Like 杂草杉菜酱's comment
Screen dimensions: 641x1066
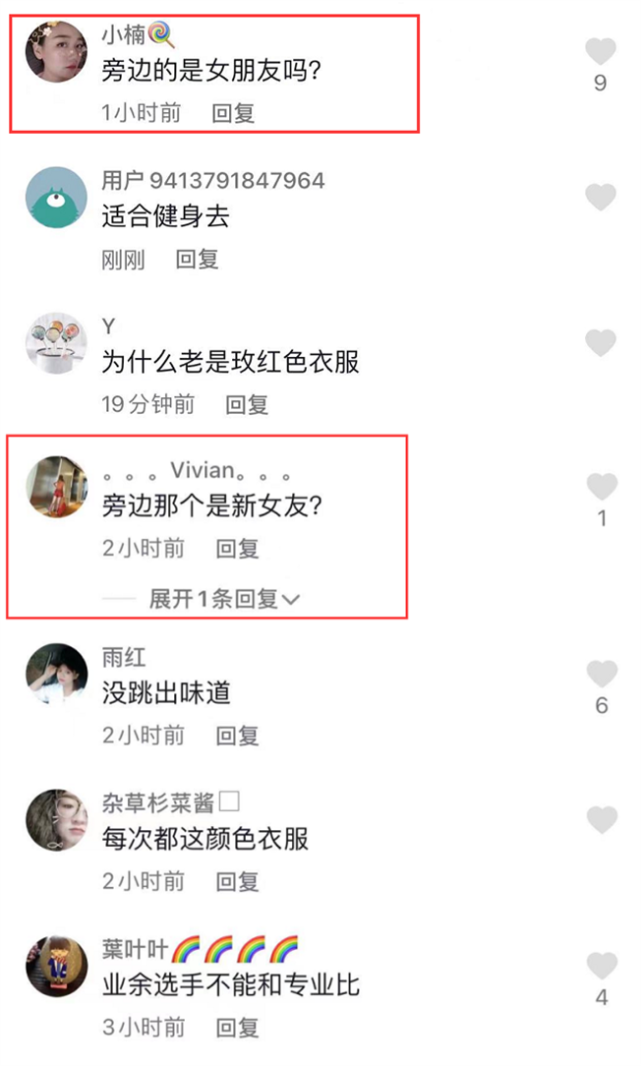[x=601, y=820]
